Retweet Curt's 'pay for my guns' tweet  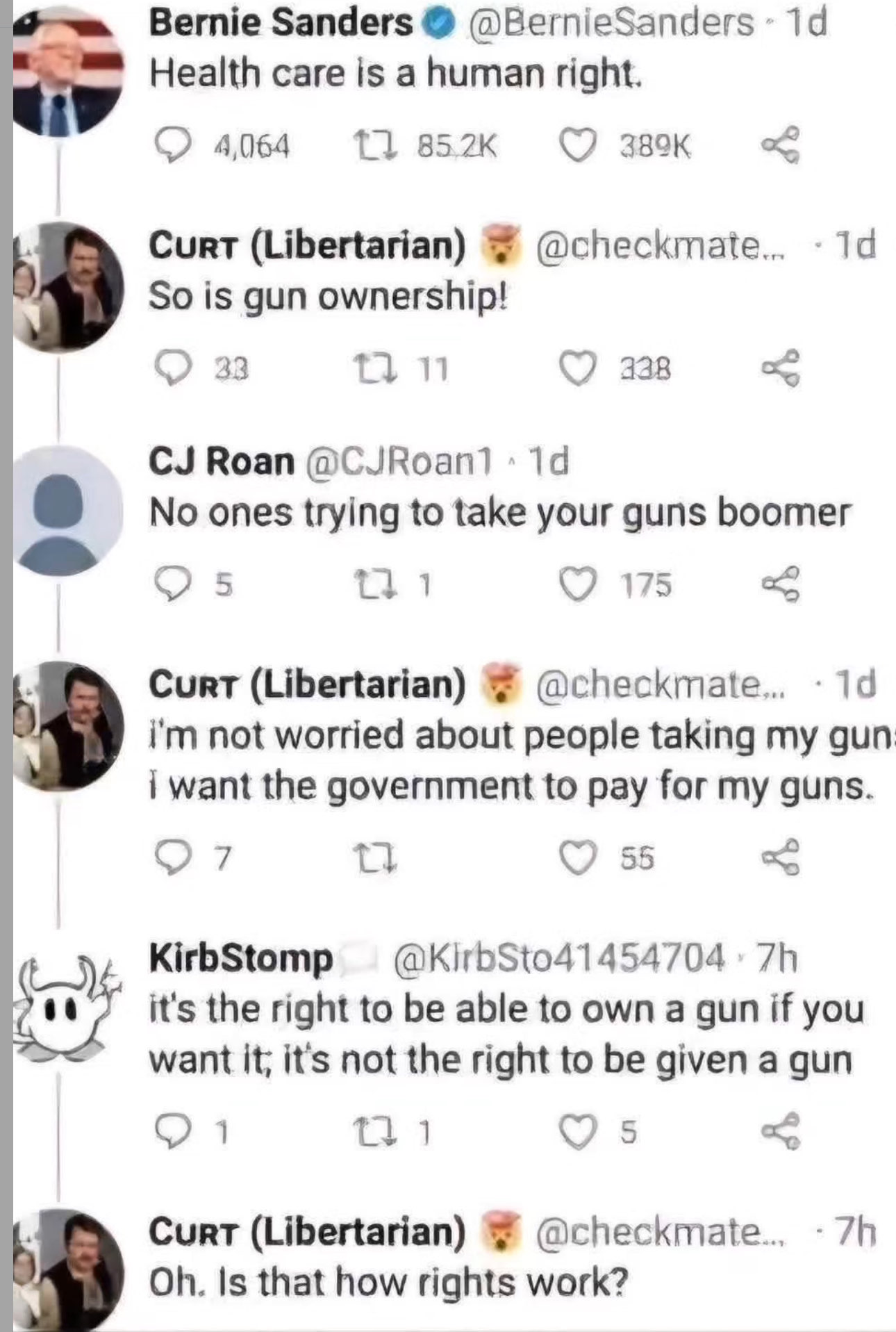tap(375, 858)
